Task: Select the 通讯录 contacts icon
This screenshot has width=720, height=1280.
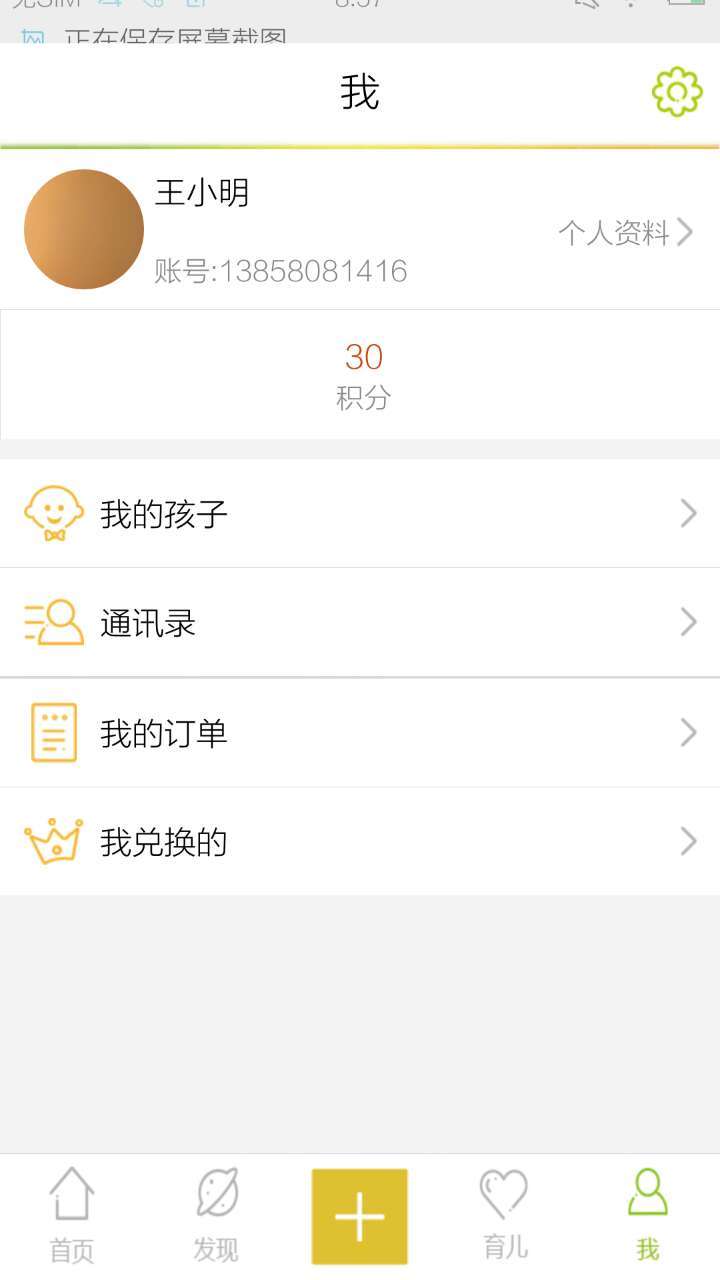Action: click(54, 622)
